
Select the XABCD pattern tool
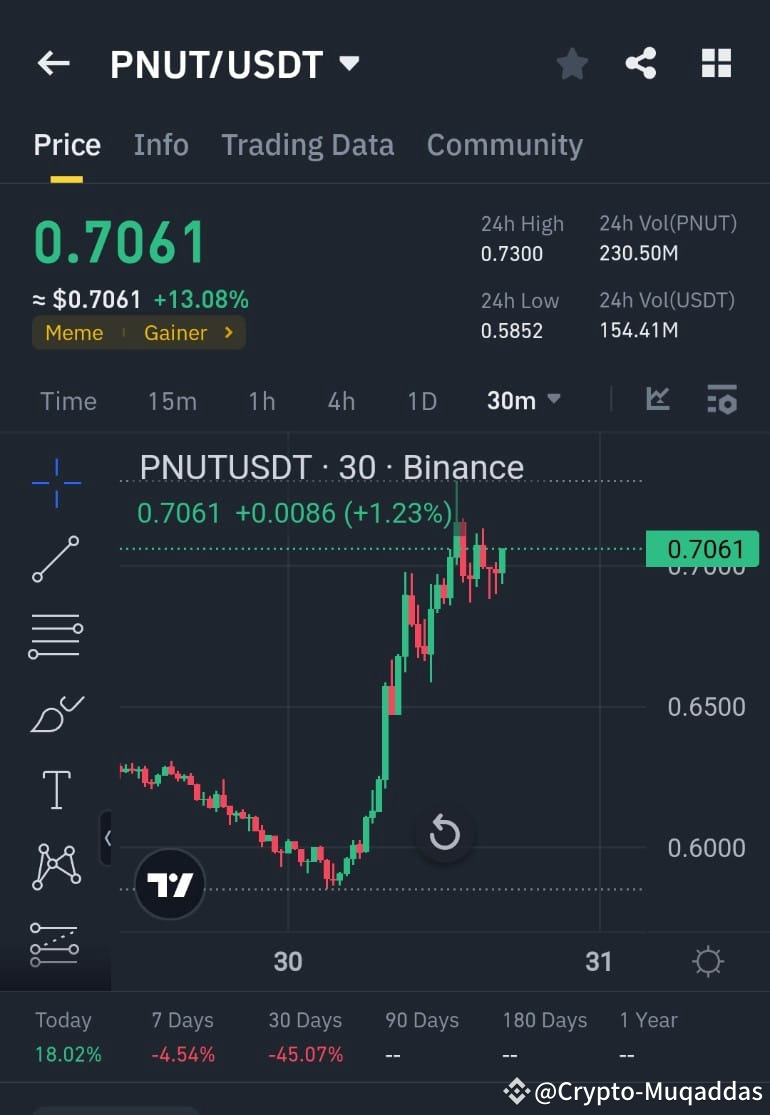pos(55,866)
